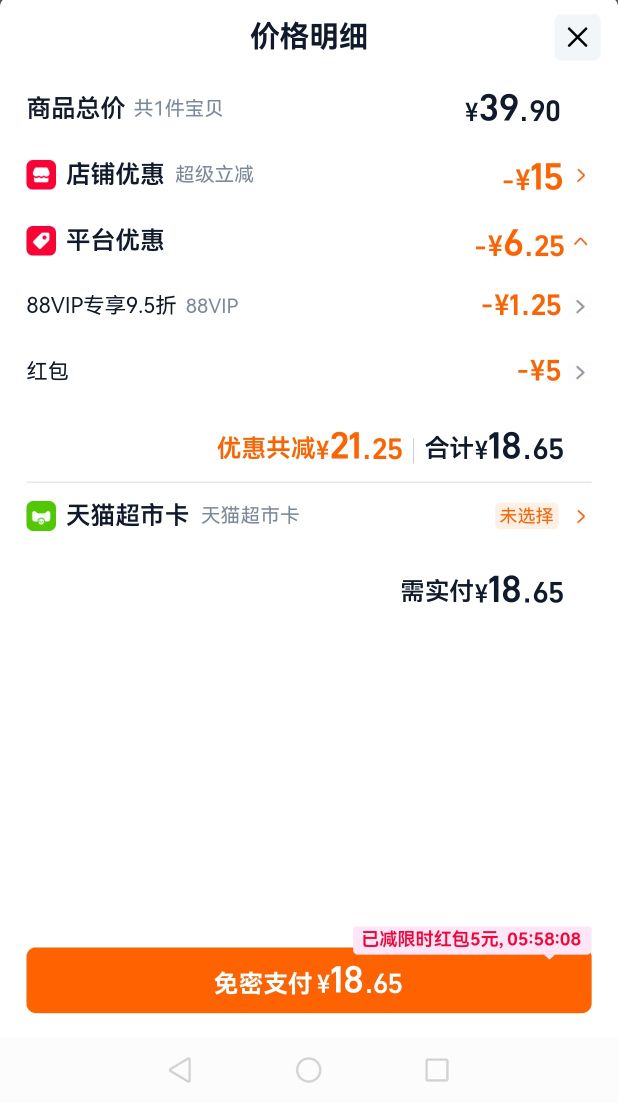Screen dimensions: 618x1103
Task: Go back using the system back button
Action: (180, 1070)
